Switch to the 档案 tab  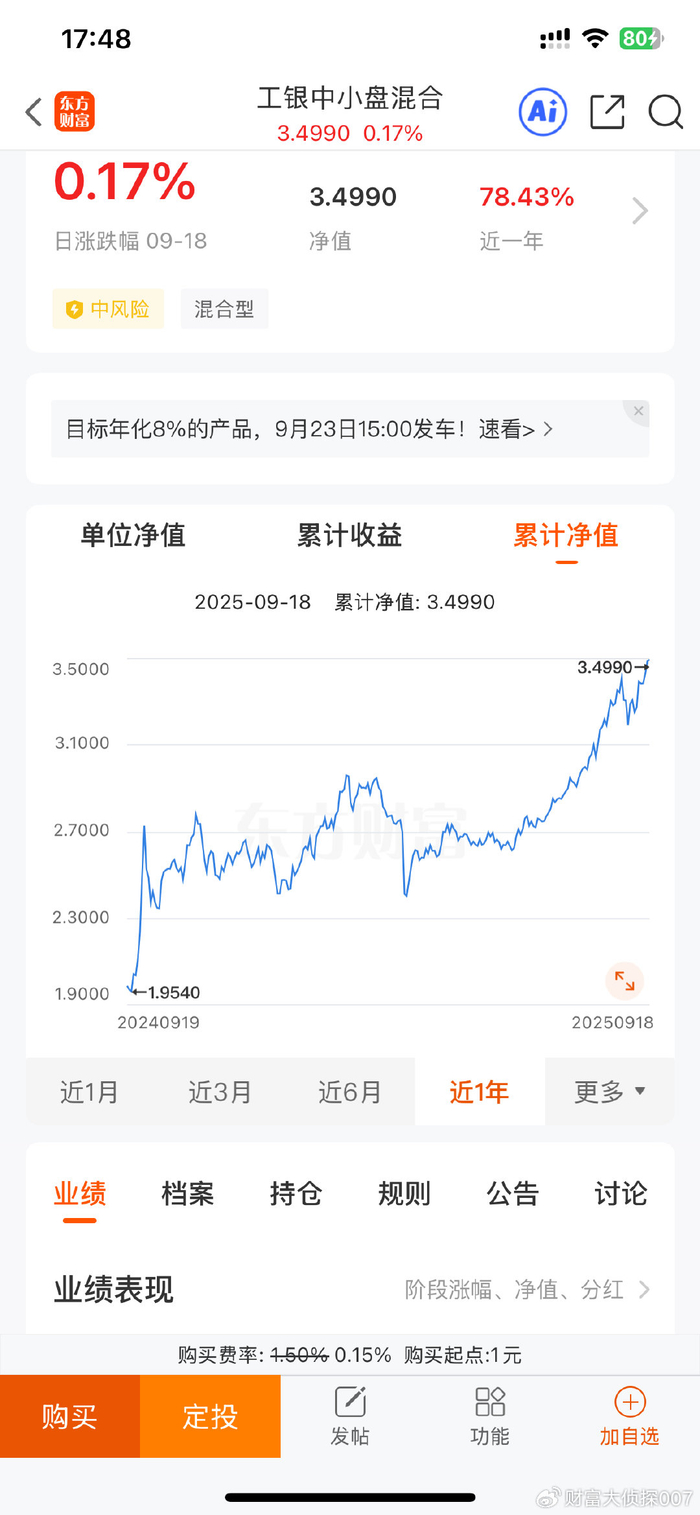[188, 1193]
